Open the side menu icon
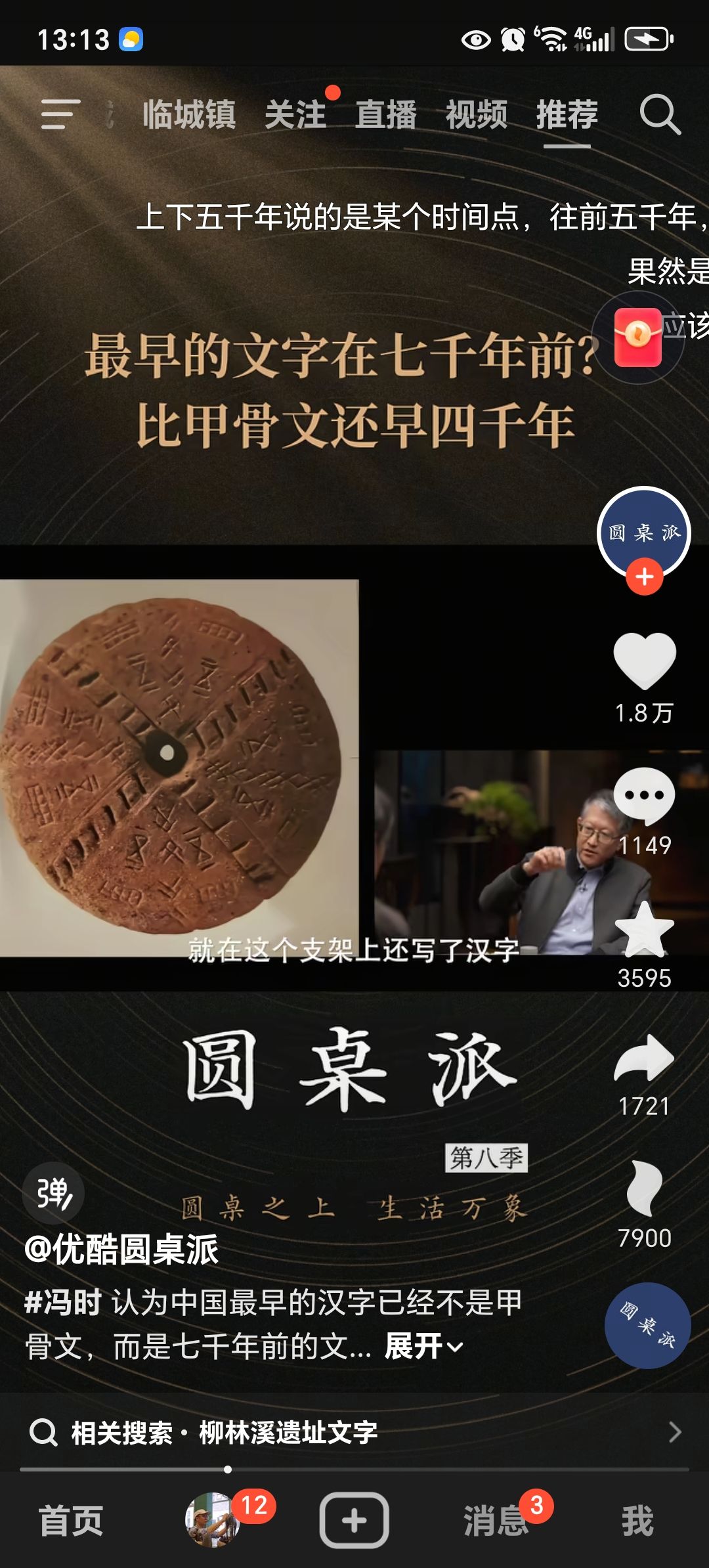709x1568 pixels. (x=60, y=114)
